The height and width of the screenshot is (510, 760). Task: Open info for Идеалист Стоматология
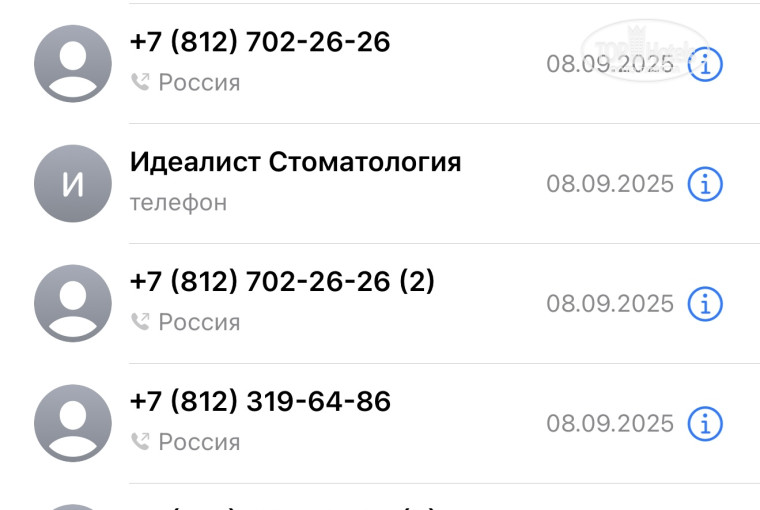[x=705, y=184]
